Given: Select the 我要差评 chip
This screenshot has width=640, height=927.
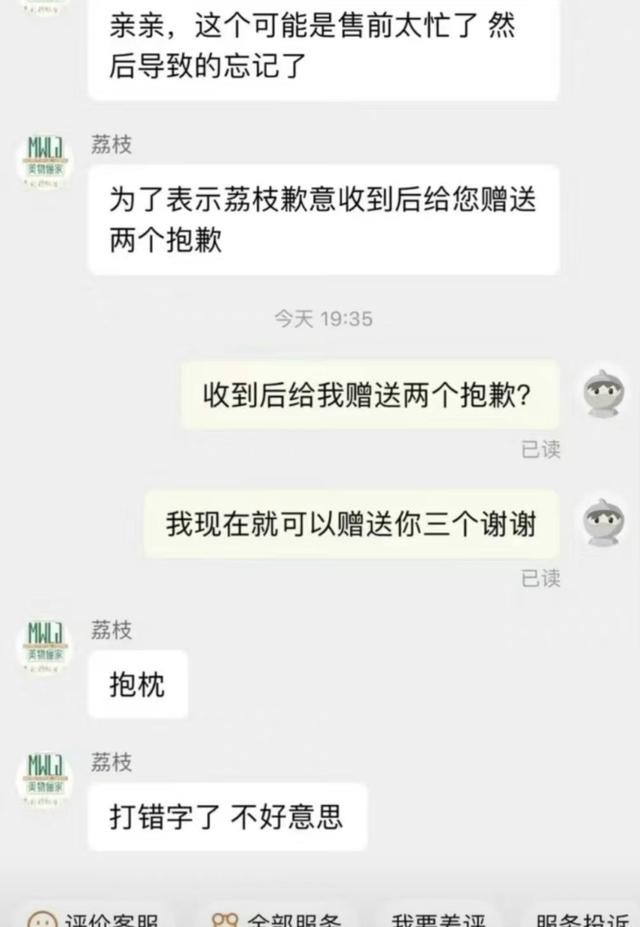Looking at the screenshot, I should pyautogui.click(x=435, y=918).
